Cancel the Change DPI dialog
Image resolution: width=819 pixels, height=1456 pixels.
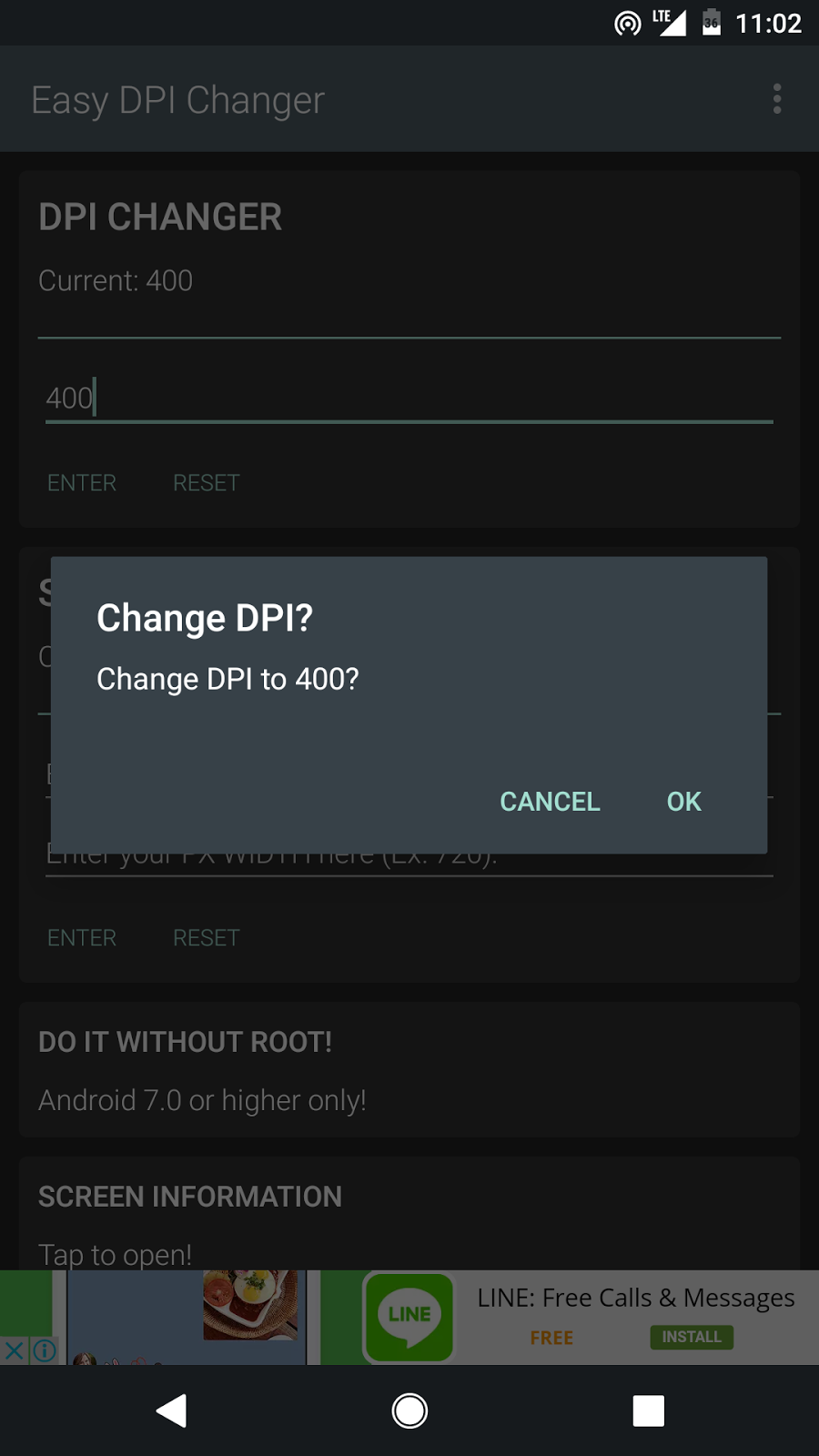(550, 802)
